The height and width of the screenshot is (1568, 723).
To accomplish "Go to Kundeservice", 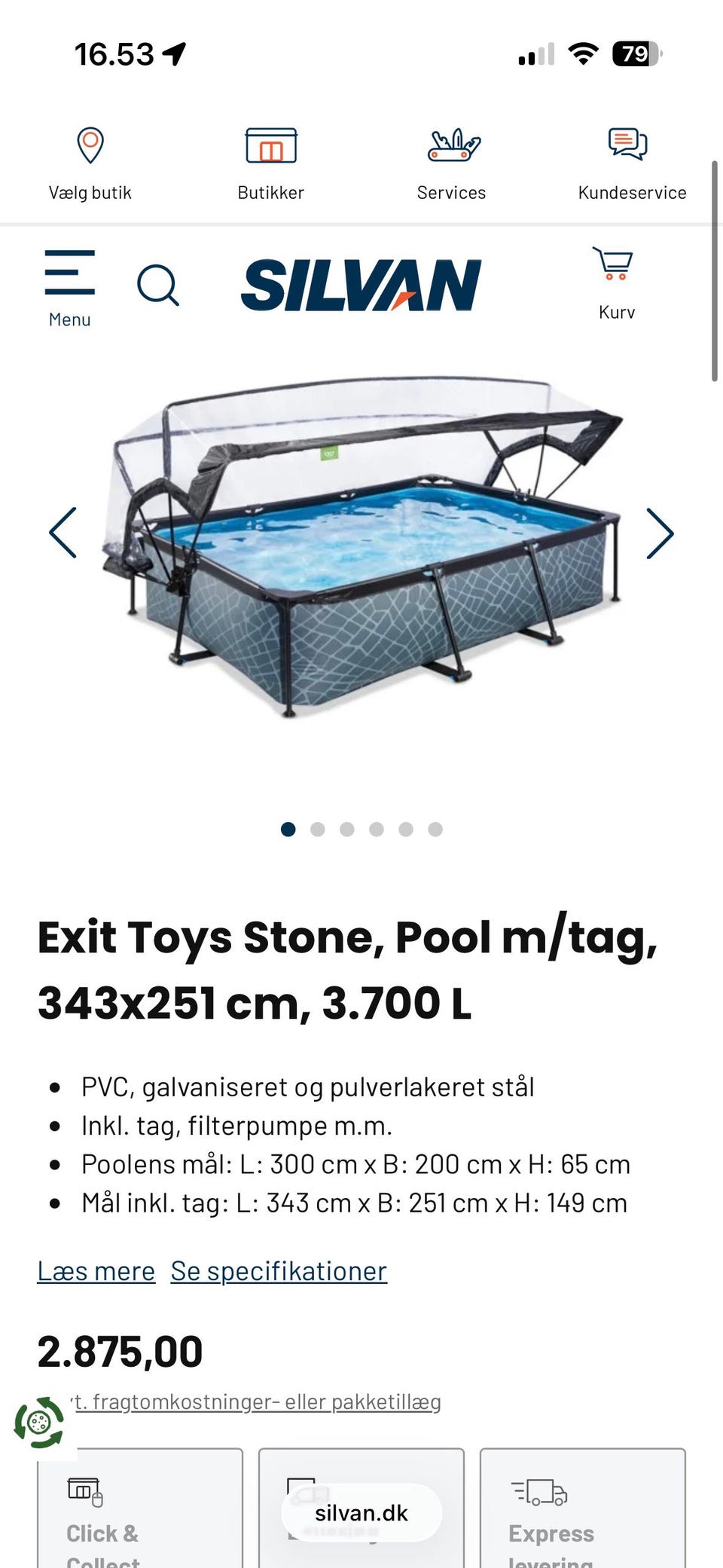I will click(633, 163).
